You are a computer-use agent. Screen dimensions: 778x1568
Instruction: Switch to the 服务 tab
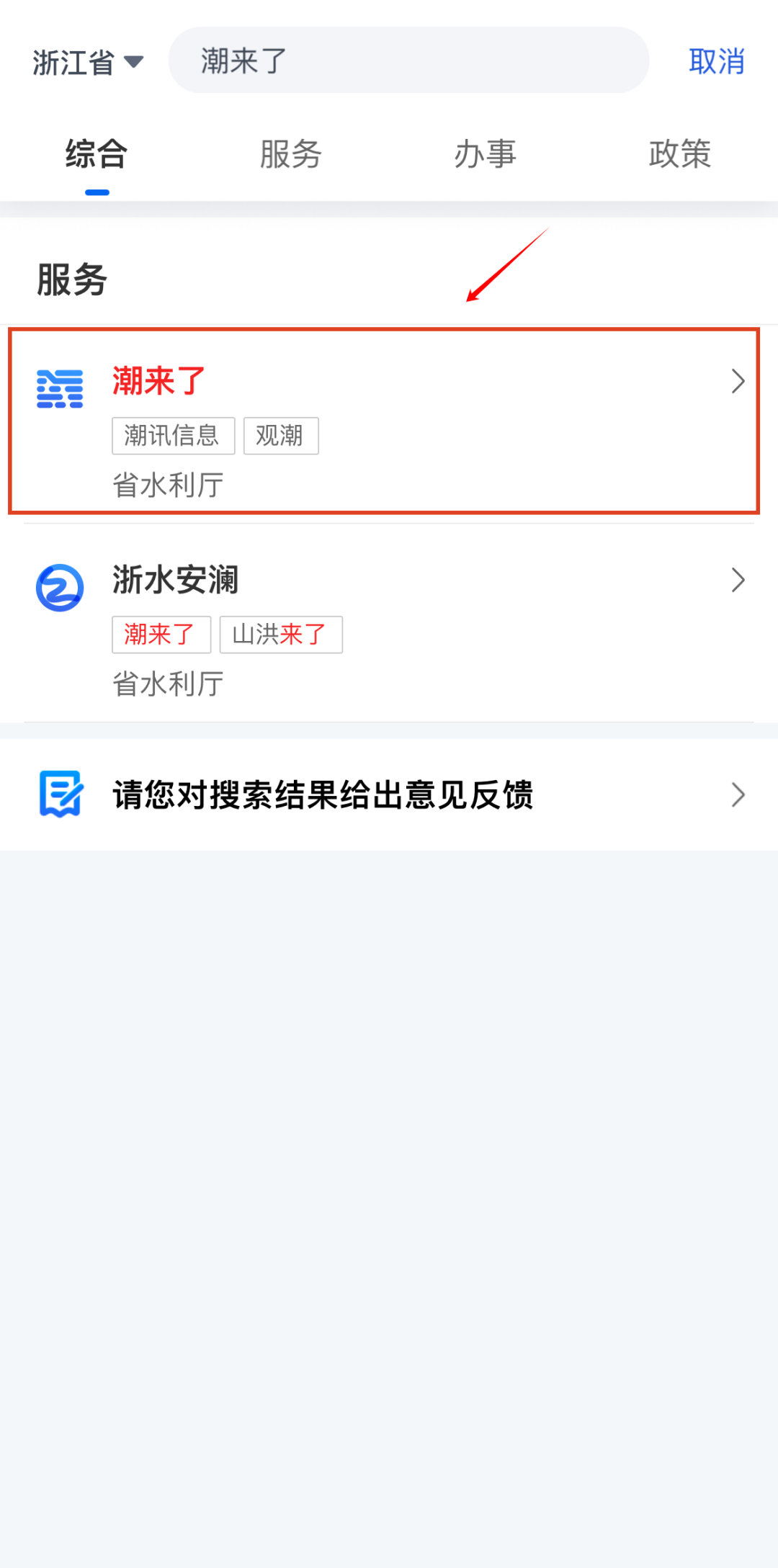point(291,154)
